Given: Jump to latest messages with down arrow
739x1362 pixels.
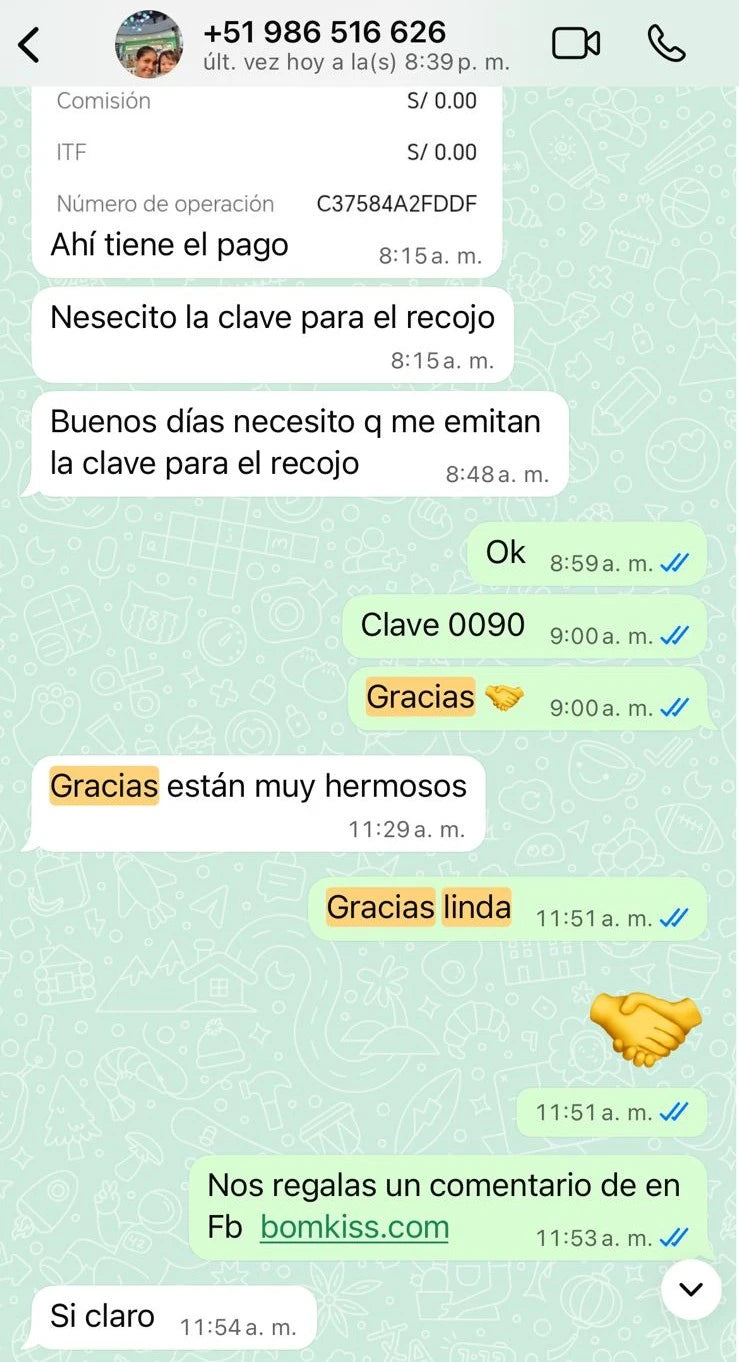Looking at the screenshot, I should pos(691,1289).
